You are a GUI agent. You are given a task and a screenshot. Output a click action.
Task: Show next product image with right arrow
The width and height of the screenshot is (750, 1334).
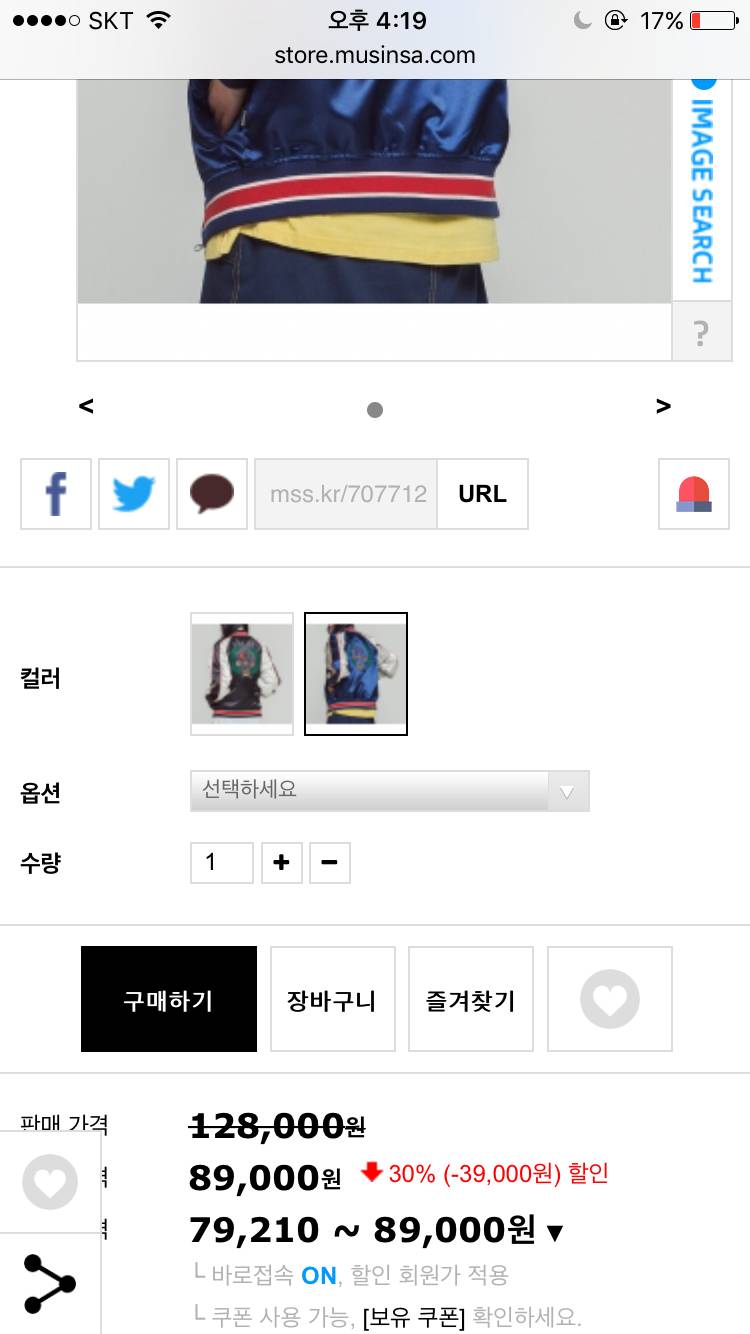pyautogui.click(x=663, y=405)
